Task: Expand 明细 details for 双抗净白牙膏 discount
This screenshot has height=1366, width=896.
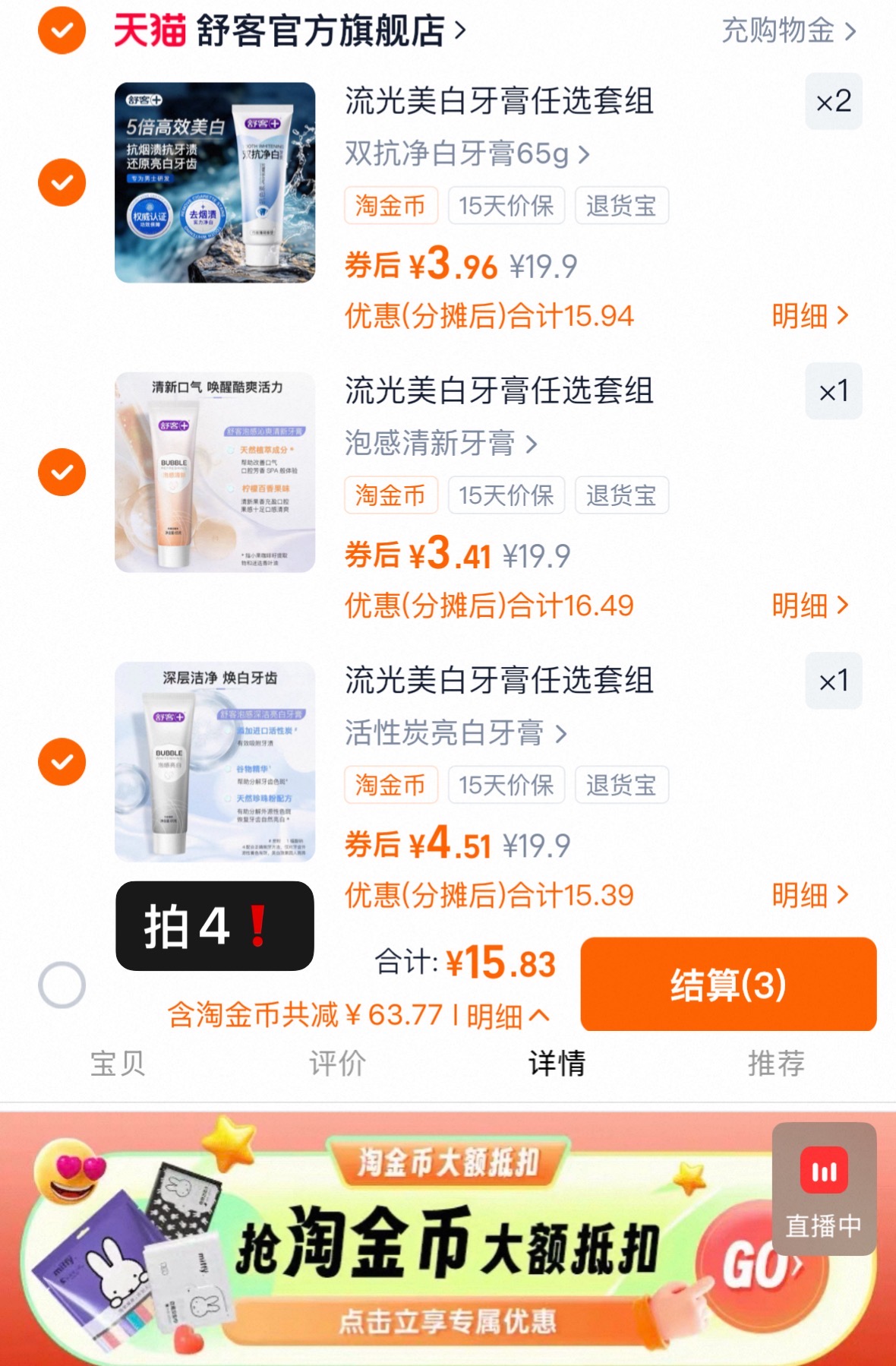Action: click(807, 316)
